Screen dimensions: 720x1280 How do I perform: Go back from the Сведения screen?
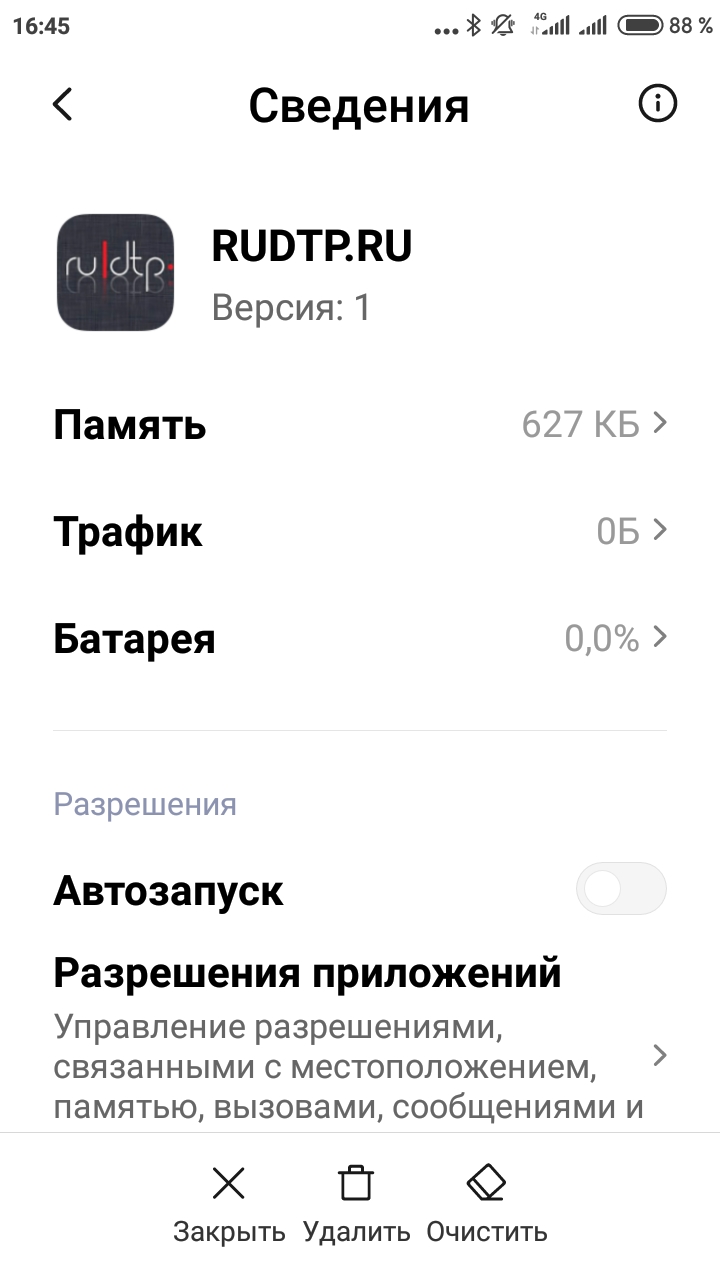tap(63, 104)
